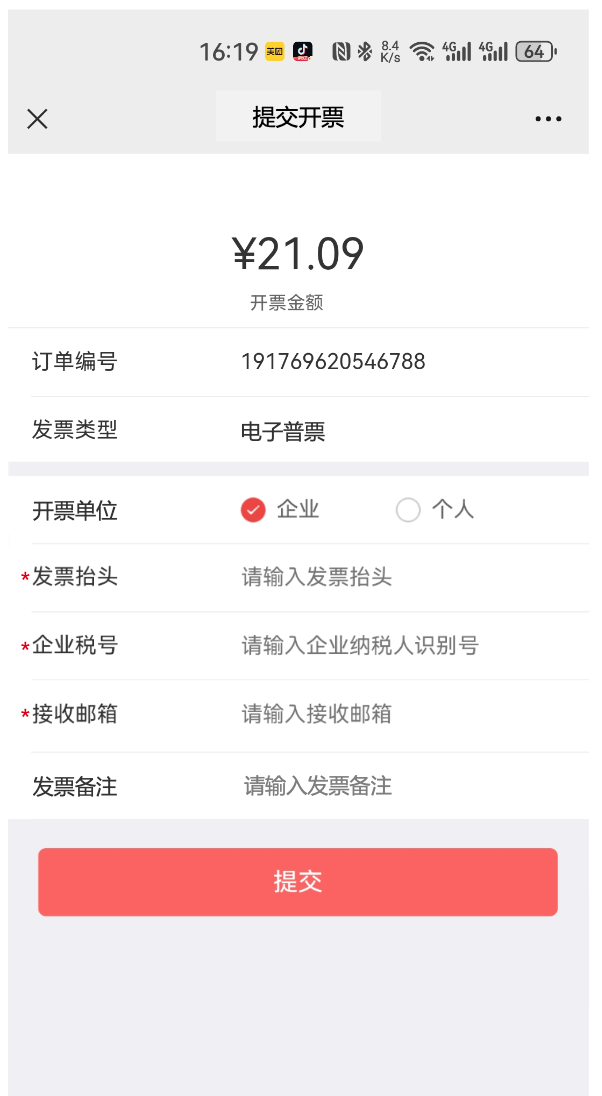Tap the 发票抬头 input field
The height and width of the screenshot is (1096, 602).
coord(413,577)
